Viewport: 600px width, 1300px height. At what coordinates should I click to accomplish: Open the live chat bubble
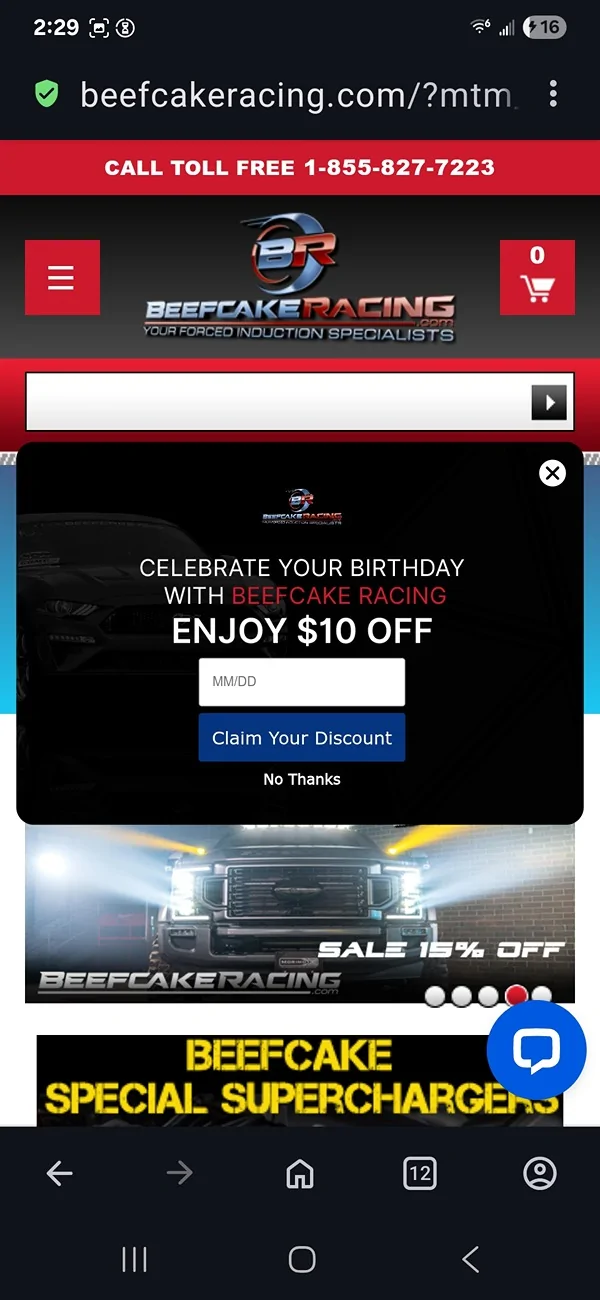[x=536, y=1049]
